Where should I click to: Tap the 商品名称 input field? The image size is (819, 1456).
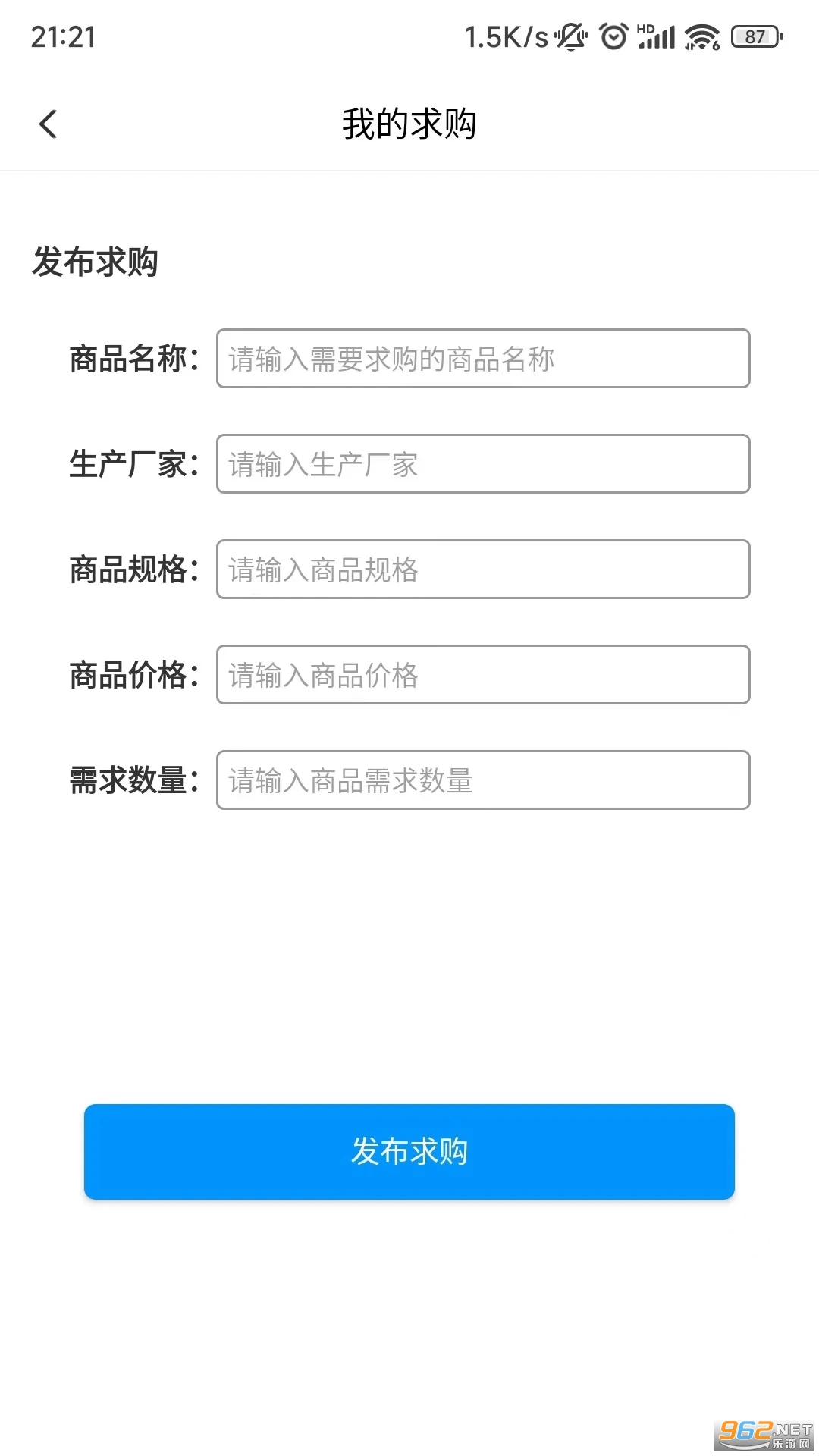482,359
